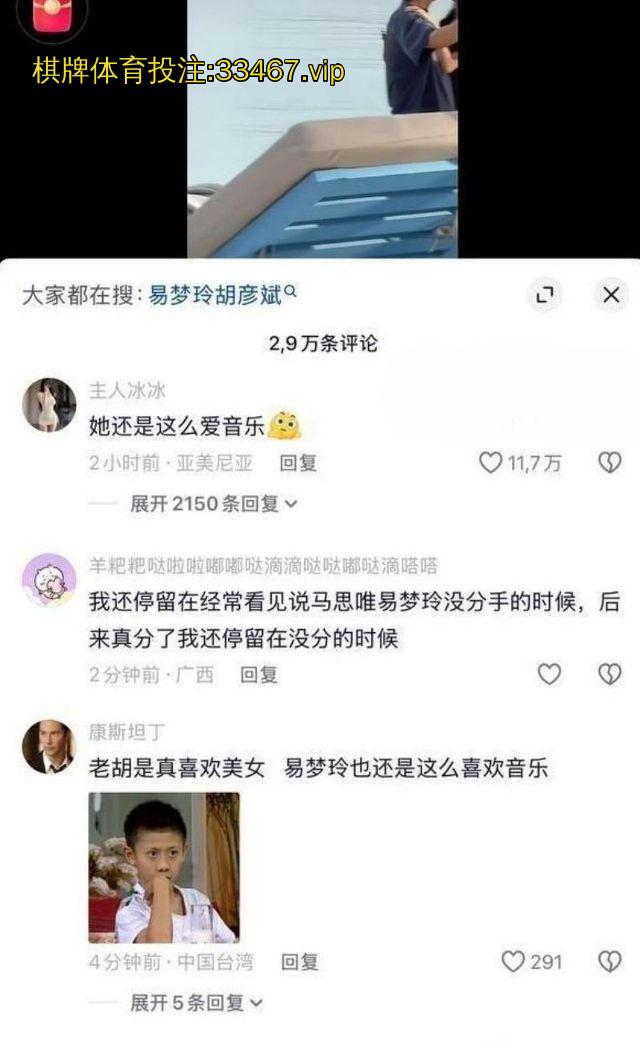The height and width of the screenshot is (1045, 640).
Task: Like the comment about 马思唯易梦玲
Action: point(550,674)
